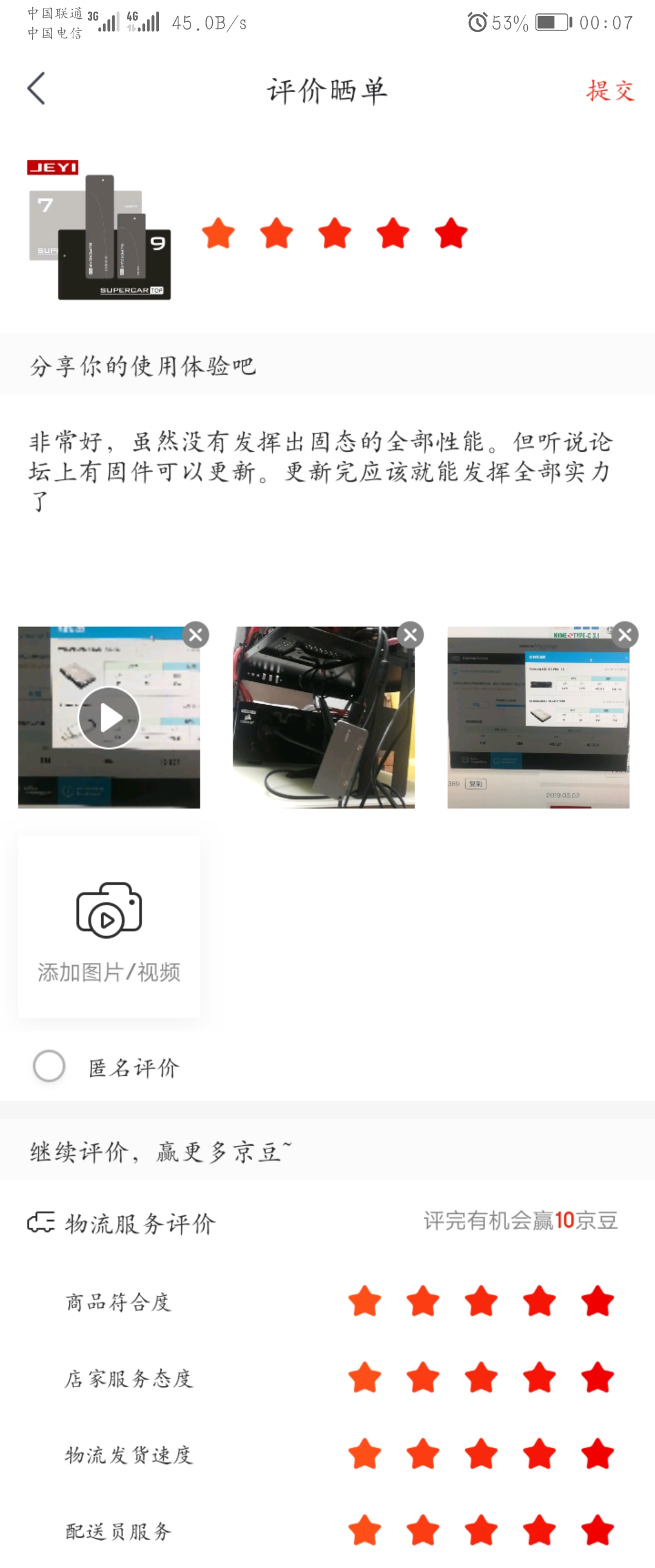
Task: Go back from the review page
Action: (36, 89)
